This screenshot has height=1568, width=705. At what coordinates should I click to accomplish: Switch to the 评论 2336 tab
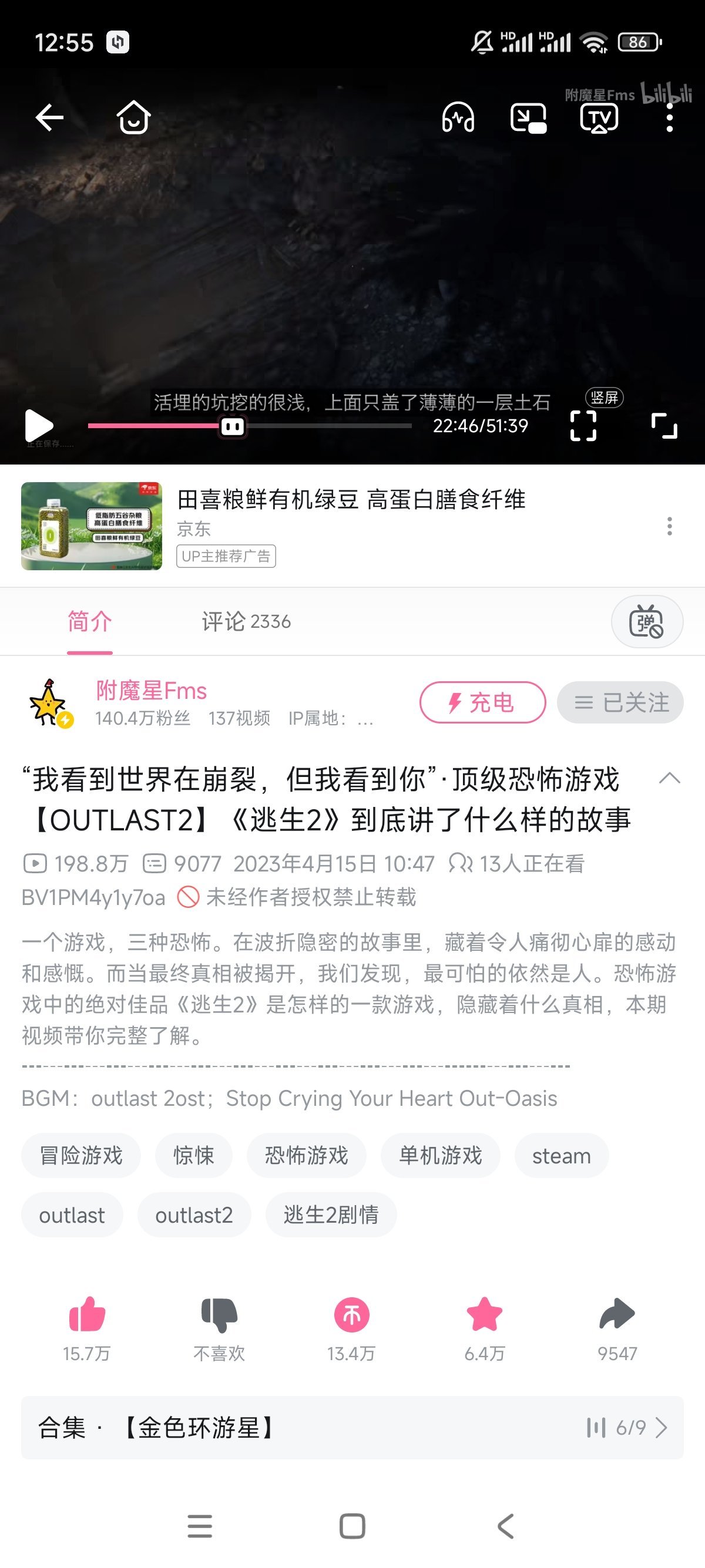[x=246, y=621]
